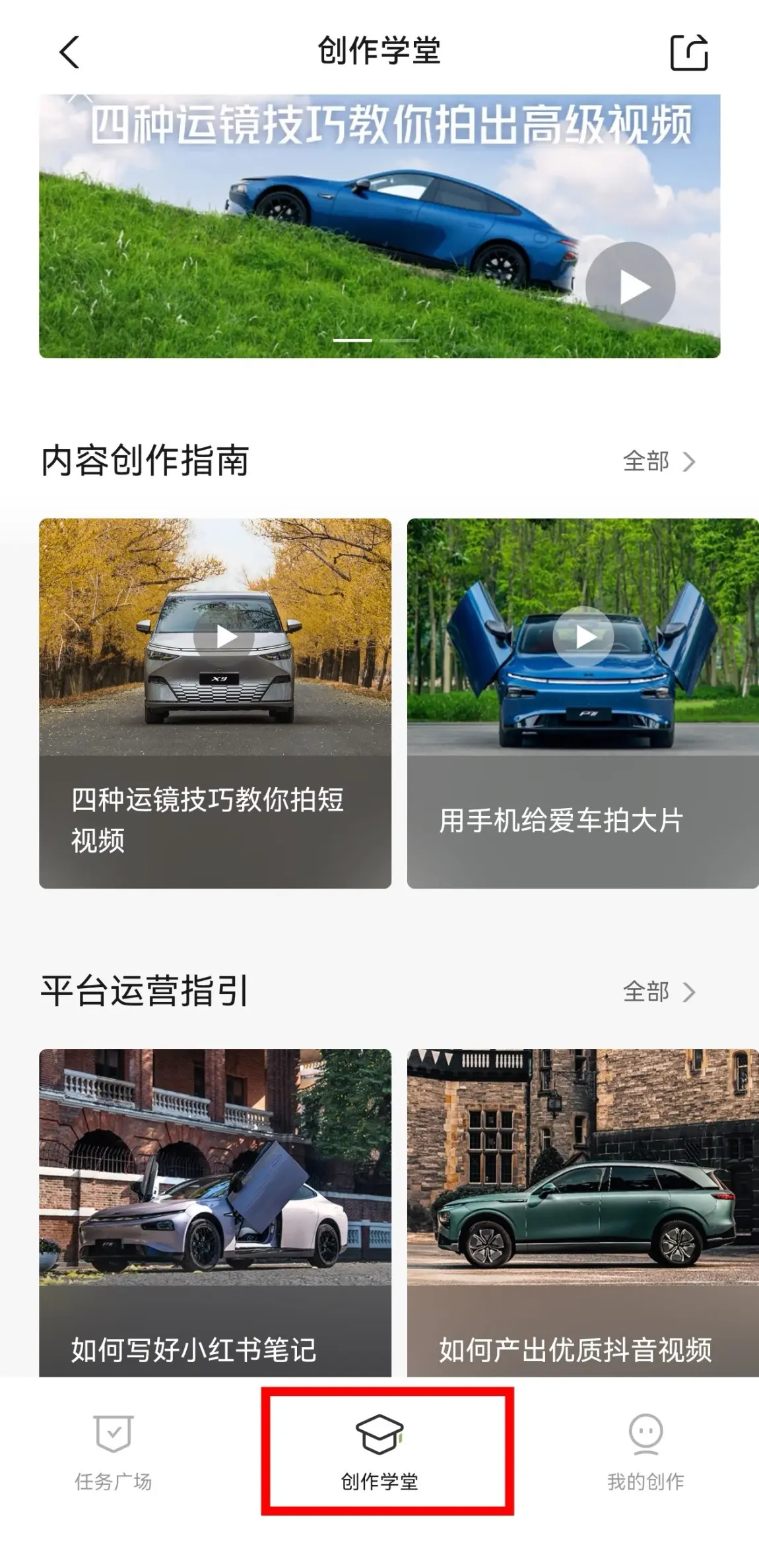This screenshot has height=1568, width=759.
Task: Open 四种运镜技巧教你拍短视频 card
Action: (214, 703)
